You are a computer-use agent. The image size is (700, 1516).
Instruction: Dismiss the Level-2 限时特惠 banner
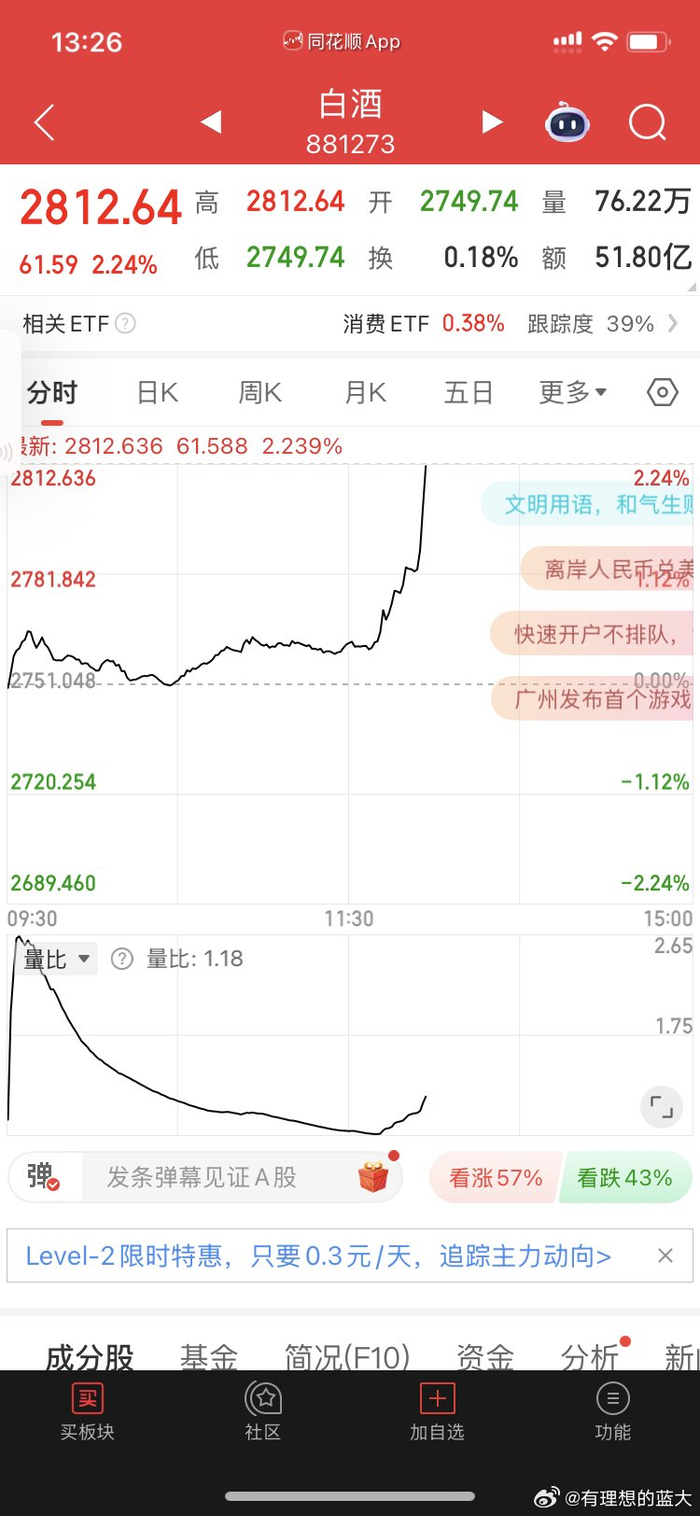(665, 1256)
